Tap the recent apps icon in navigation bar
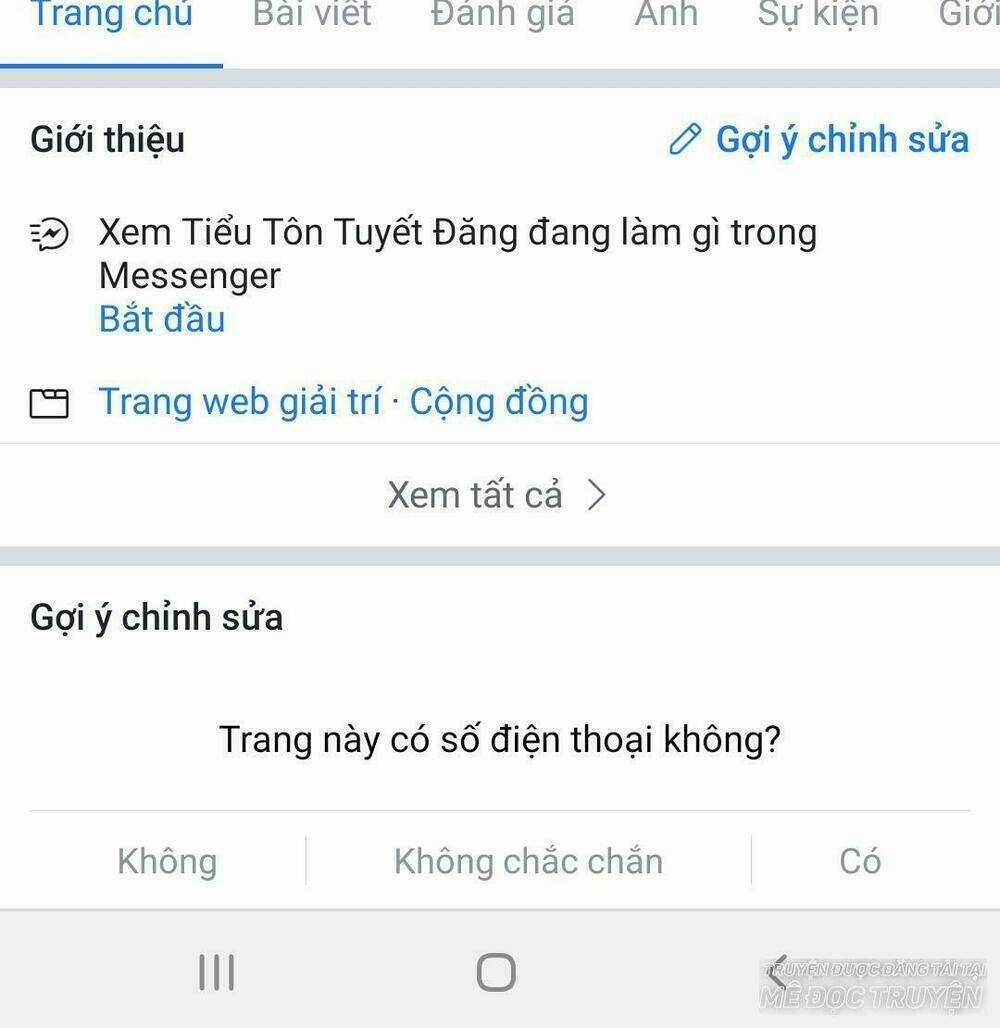 coord(215,970)
